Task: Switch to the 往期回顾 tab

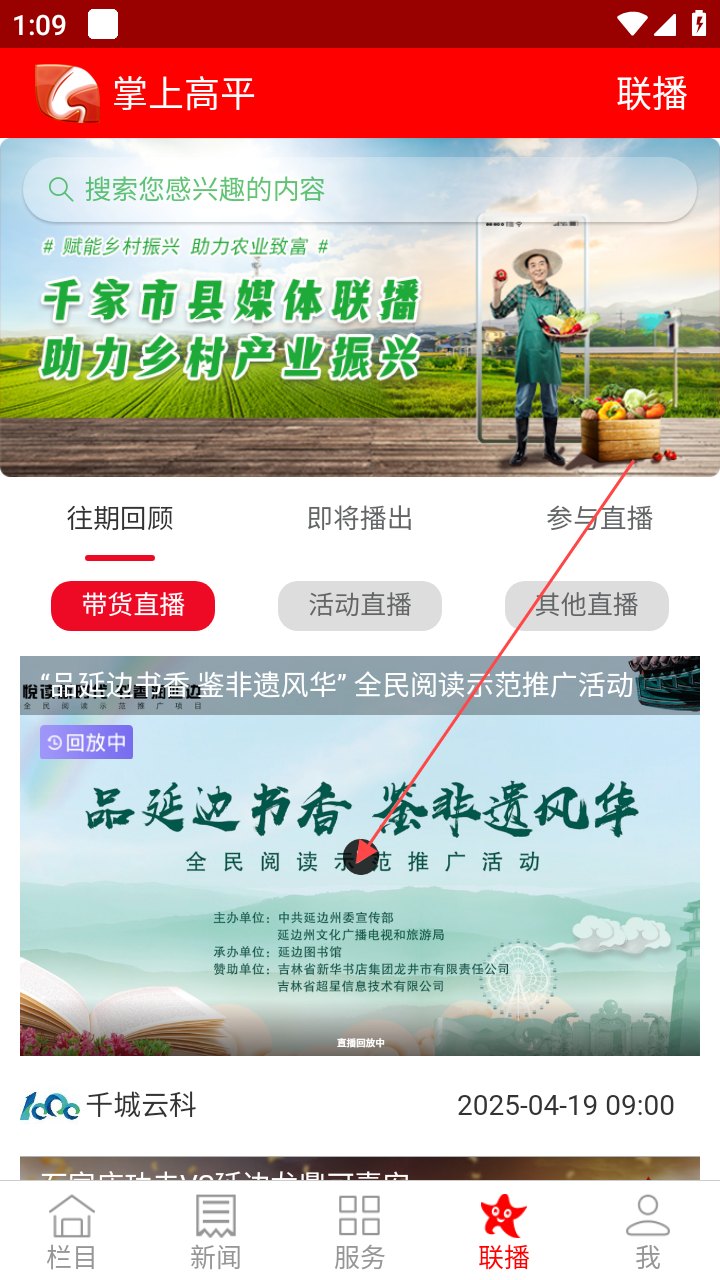Action: point(120,519)
